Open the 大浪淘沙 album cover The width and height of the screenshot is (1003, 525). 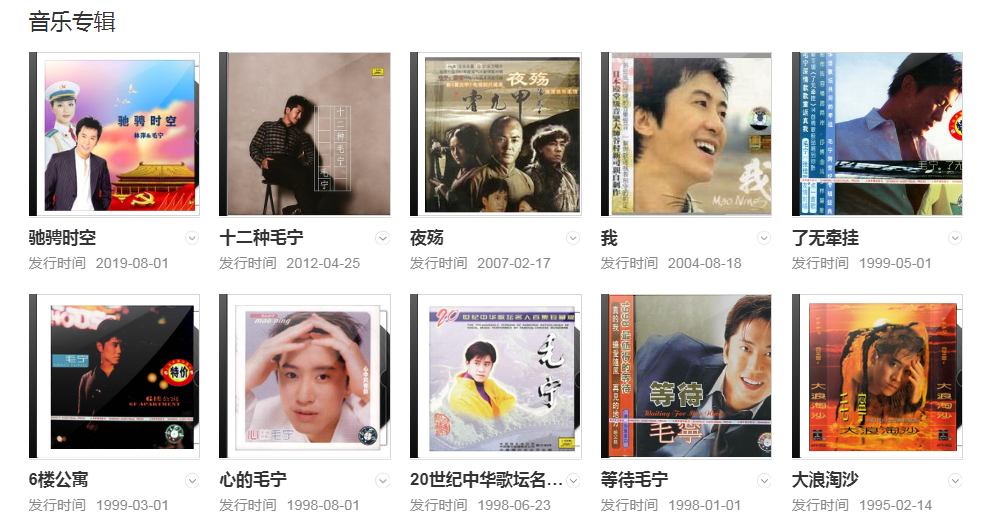click(x=878, y=376)
